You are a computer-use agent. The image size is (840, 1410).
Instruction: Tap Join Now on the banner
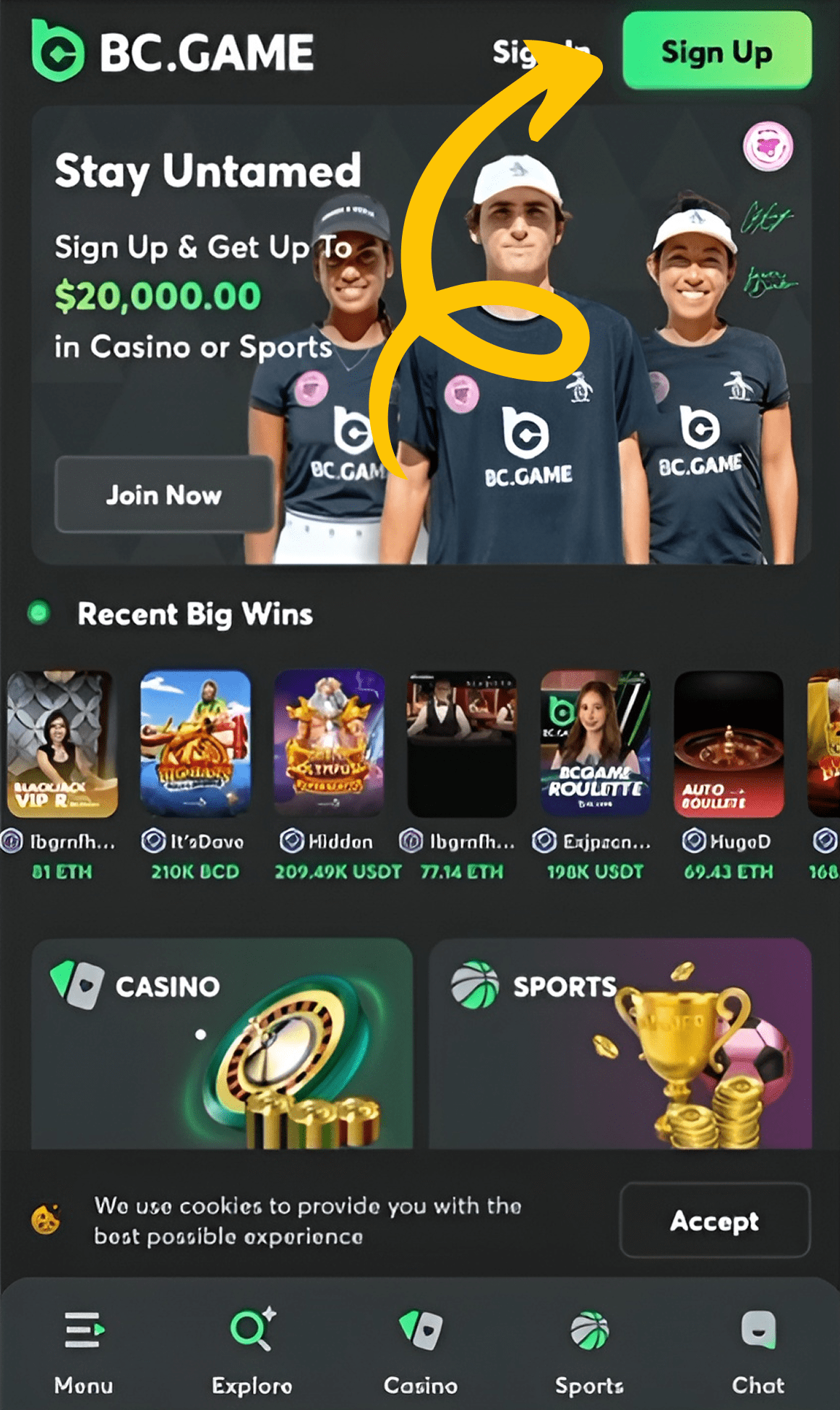pos(164,495)
